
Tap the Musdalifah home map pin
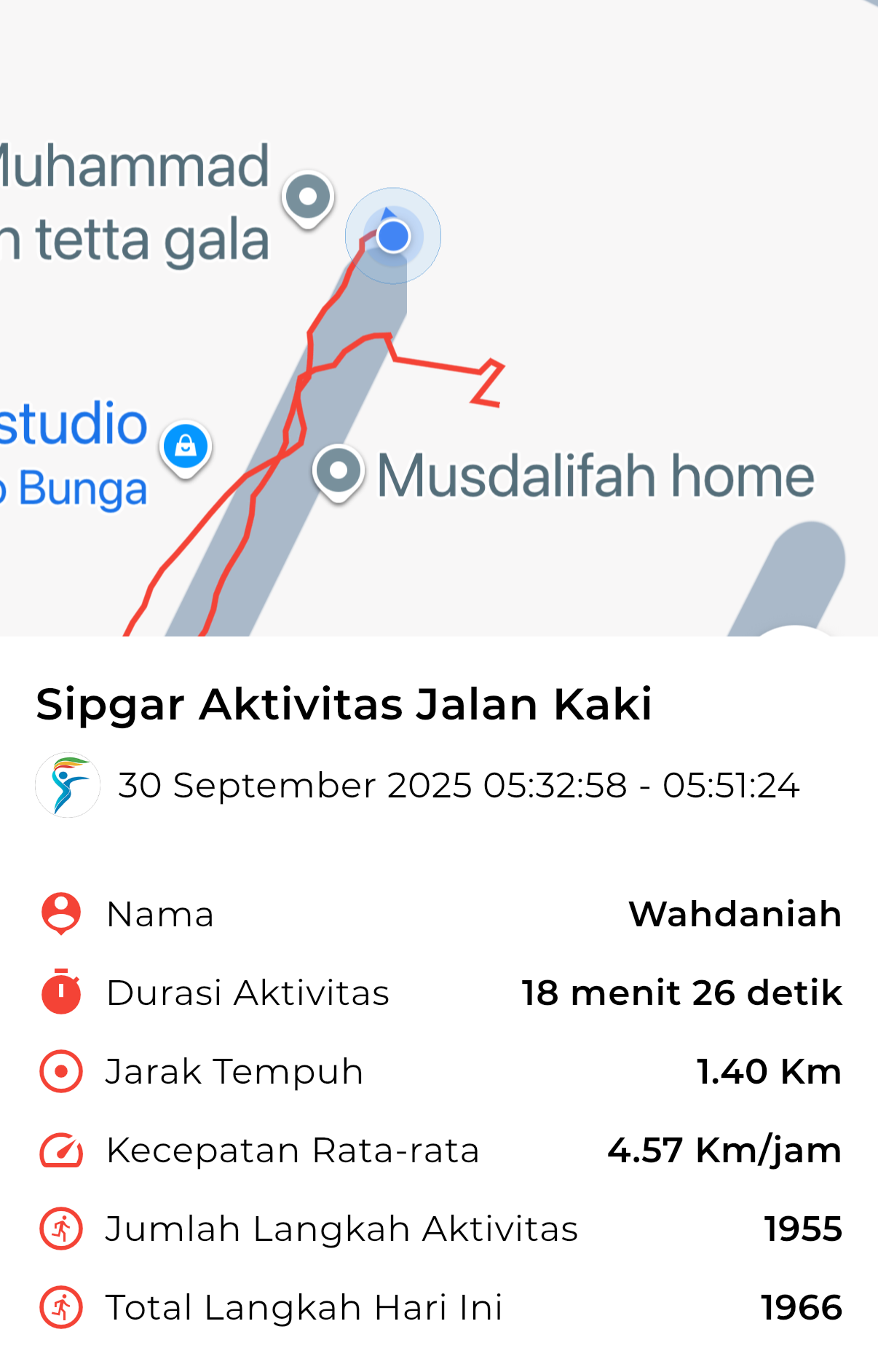click(x=338, y=471)
